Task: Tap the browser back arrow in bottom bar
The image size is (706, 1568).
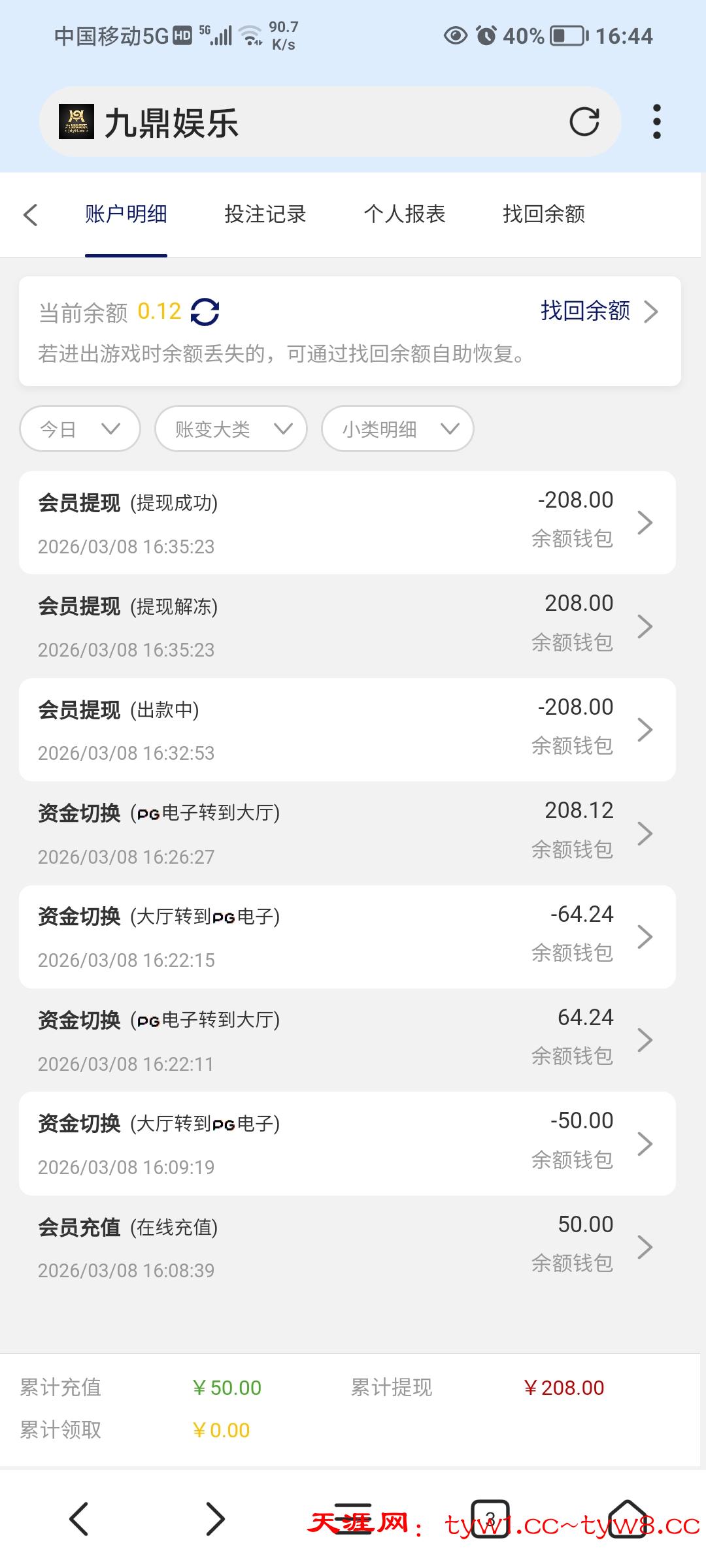Action: pyautogui.click(x=79, y=1518)
